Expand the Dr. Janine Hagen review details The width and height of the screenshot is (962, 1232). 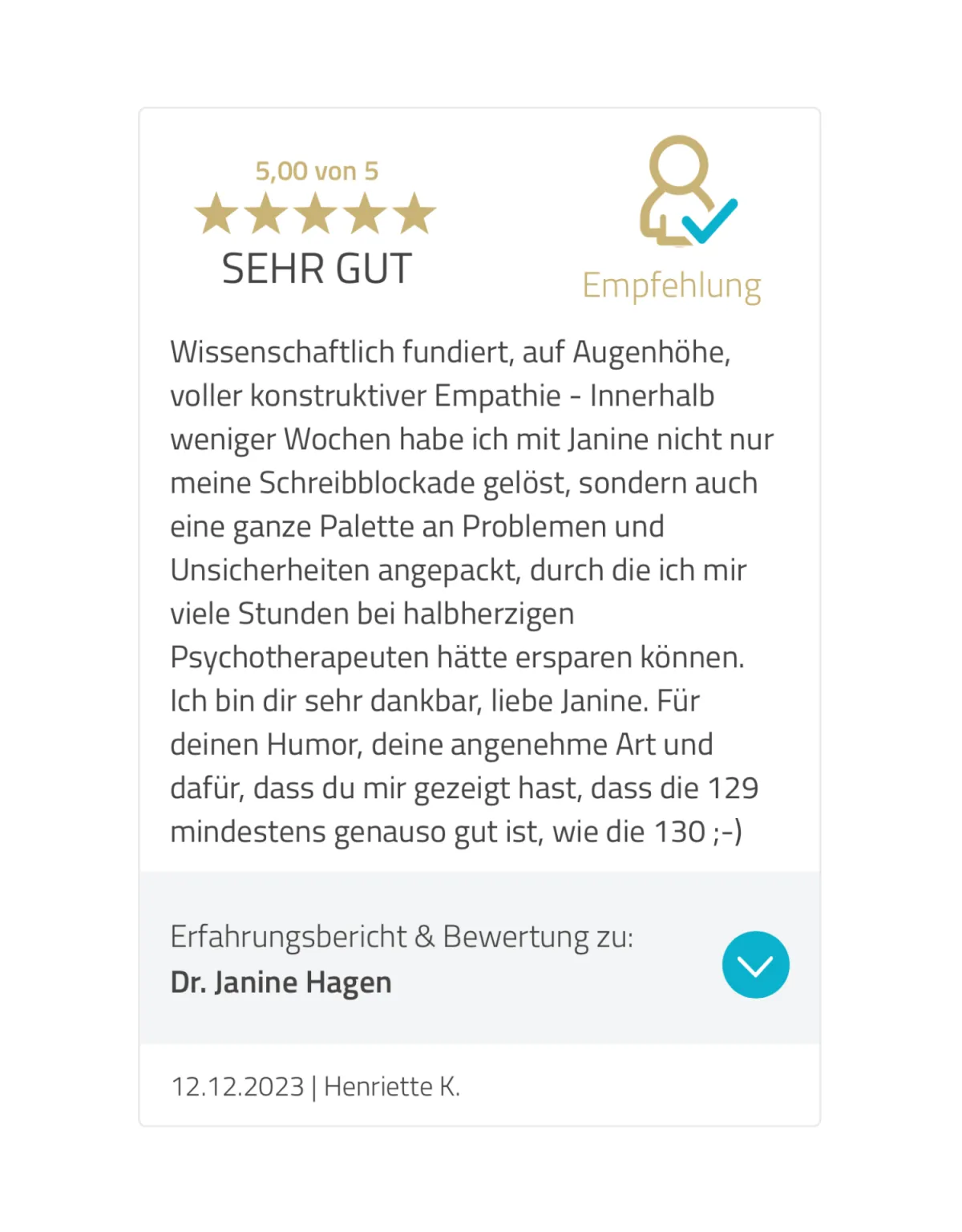pyautogui.click(x=755, y=965)
